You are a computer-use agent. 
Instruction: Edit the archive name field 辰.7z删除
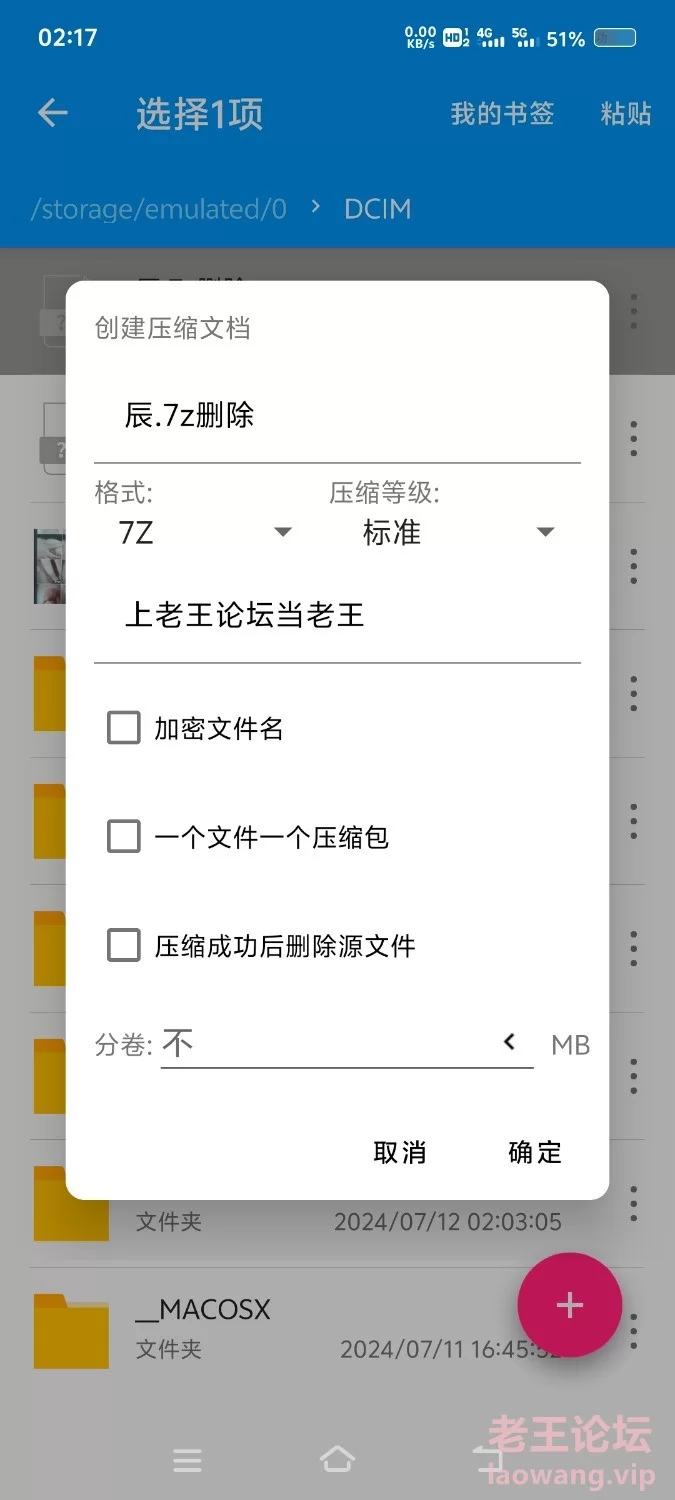[x=337, y=416]
